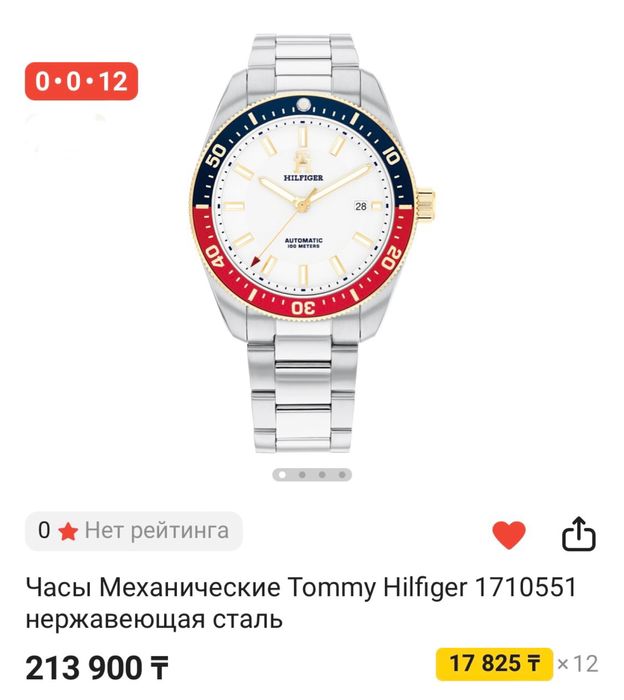The height and width of the screenshot is (700, 624).
Task: Open the 17 825 ₸ ×12 installment option
Action: point(496,663)
